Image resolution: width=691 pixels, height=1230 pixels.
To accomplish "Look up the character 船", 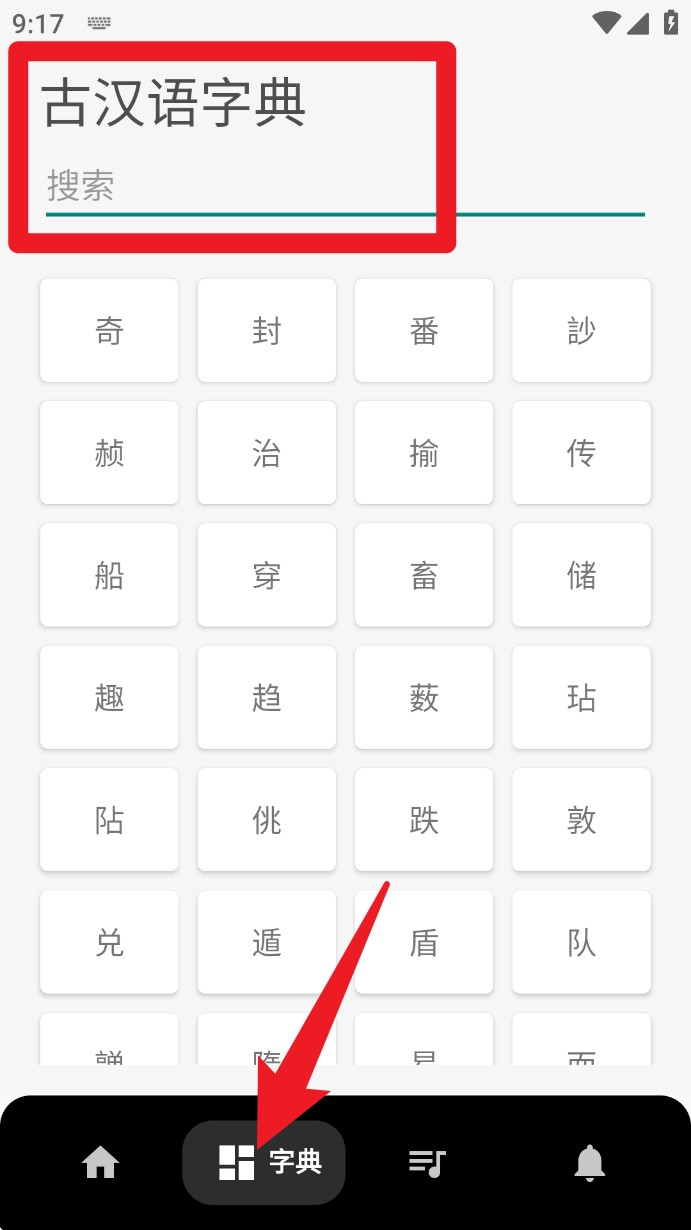I will (x=109, y=575).
